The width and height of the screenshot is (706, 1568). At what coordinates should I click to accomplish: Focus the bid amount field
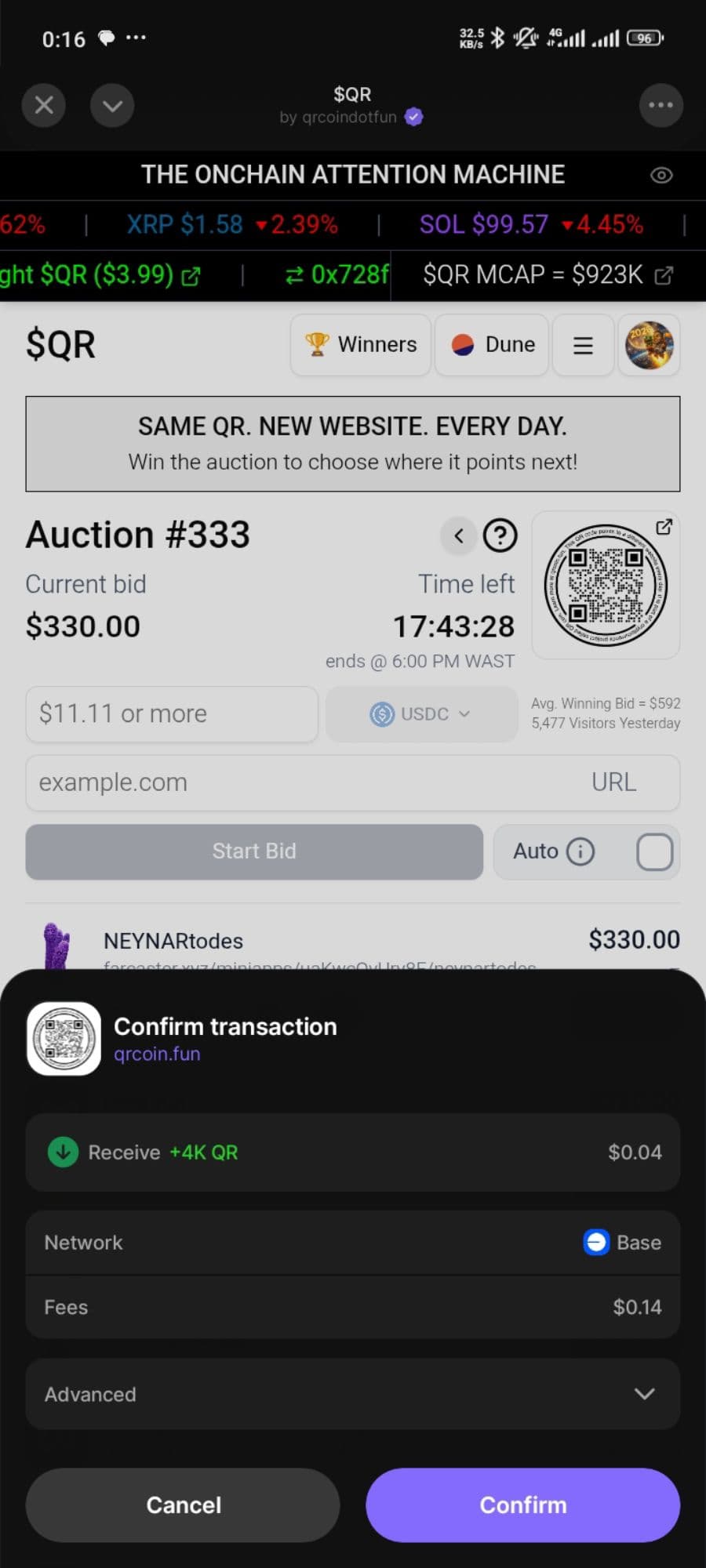tap(171, 714)
